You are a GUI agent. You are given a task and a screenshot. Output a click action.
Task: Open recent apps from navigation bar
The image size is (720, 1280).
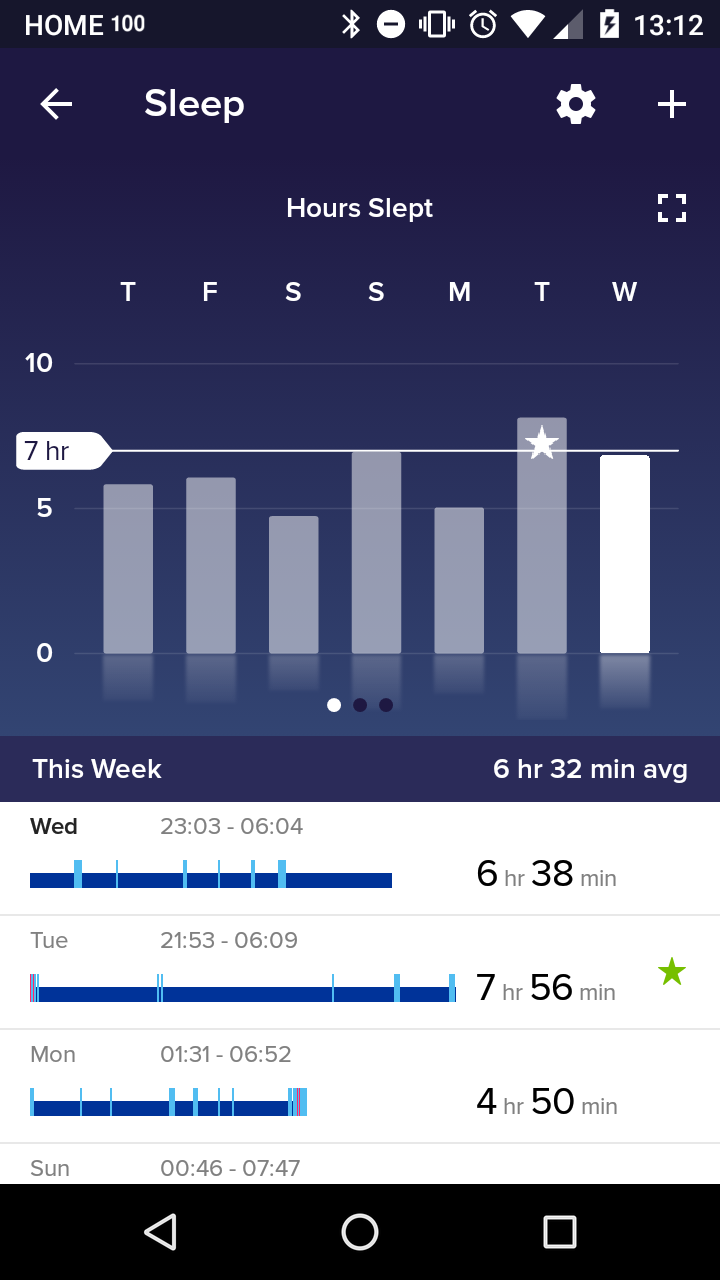(x=560, y=1232)
